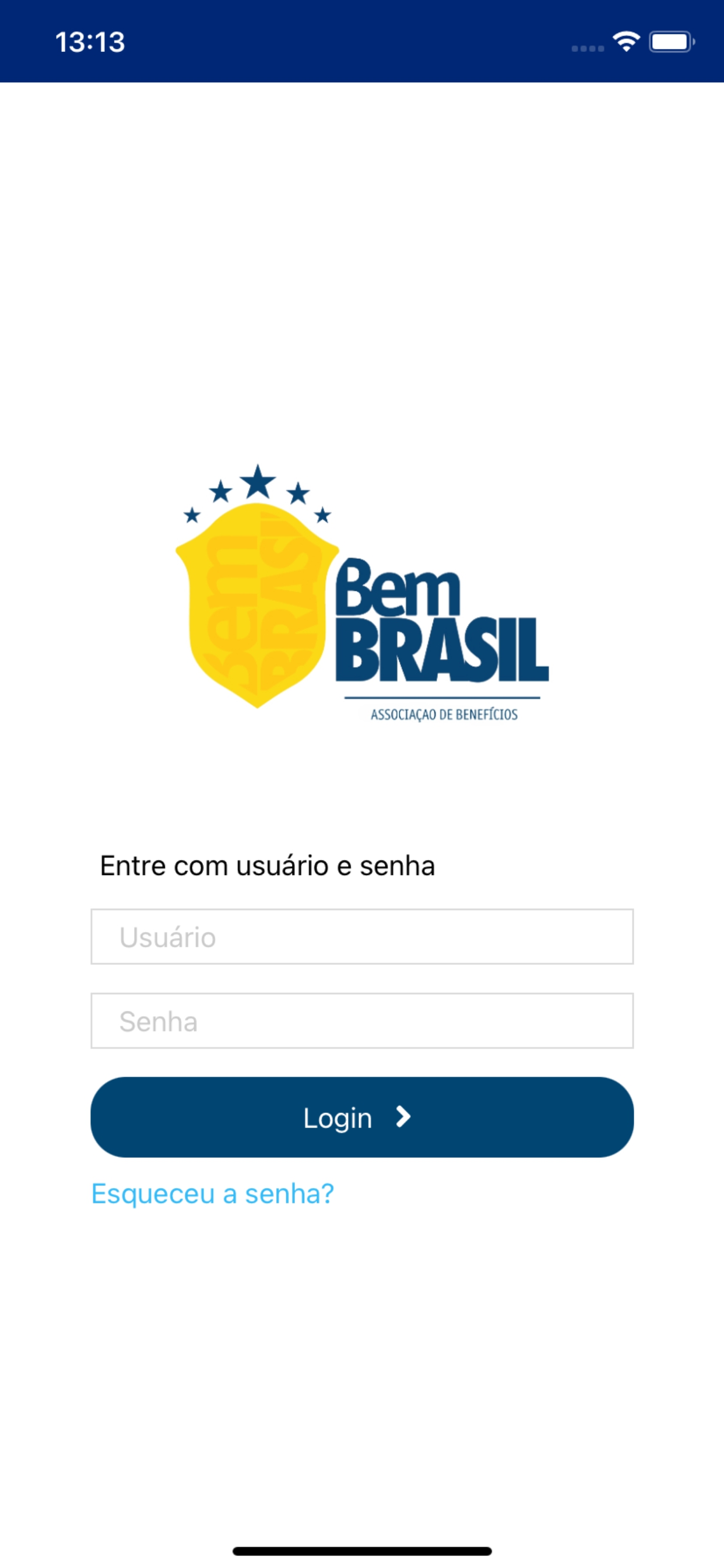This screenshot has width=724, height=1568.
Task: Click inside the Usuário input field
Action: (x=363, y=937)
